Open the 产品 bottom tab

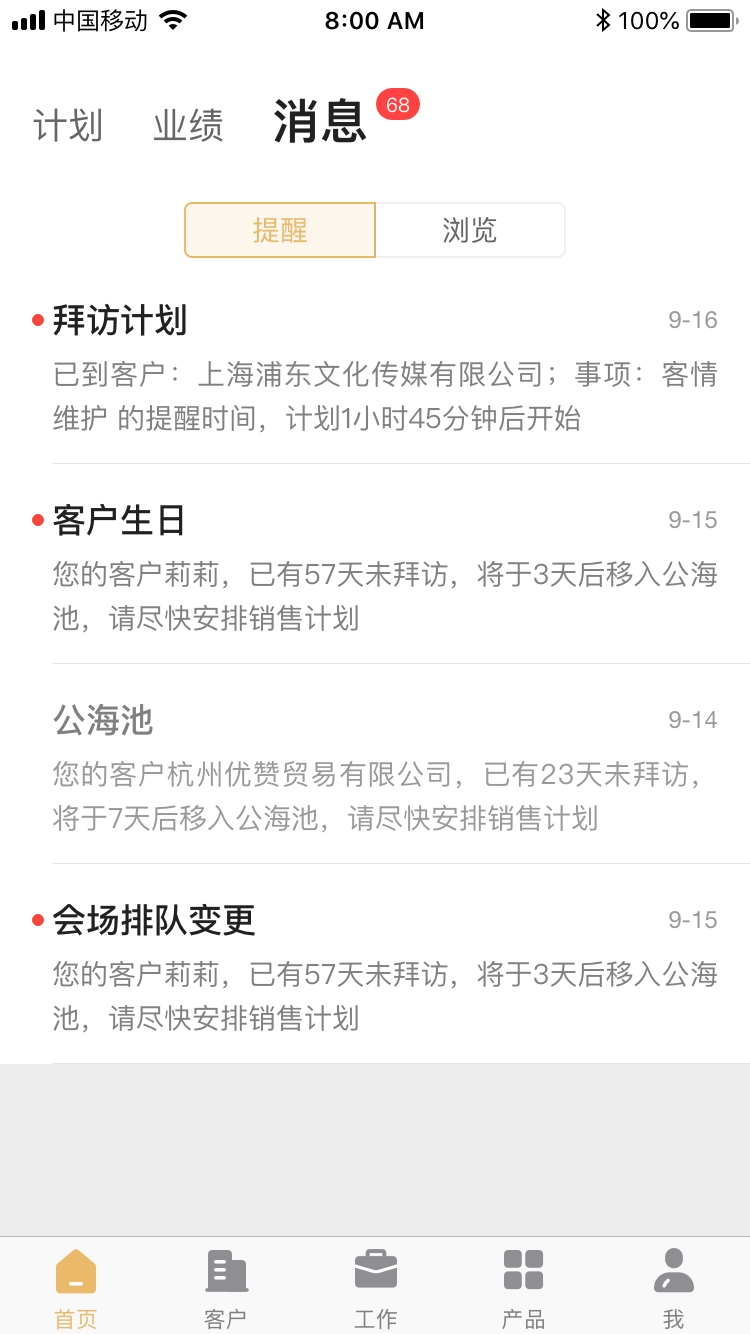[x=524, y=1288]
